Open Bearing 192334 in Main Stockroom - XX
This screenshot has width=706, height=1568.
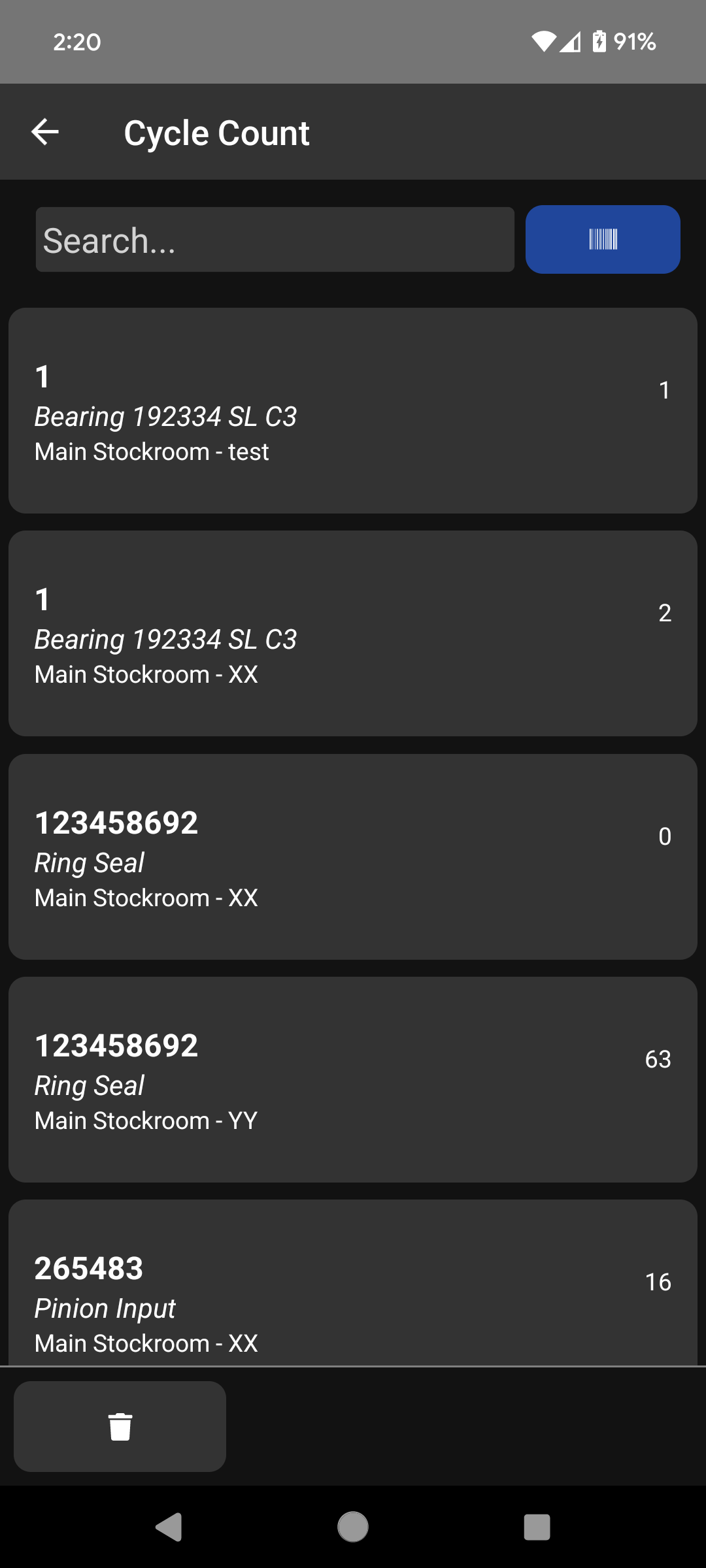(x=353, y=634)
